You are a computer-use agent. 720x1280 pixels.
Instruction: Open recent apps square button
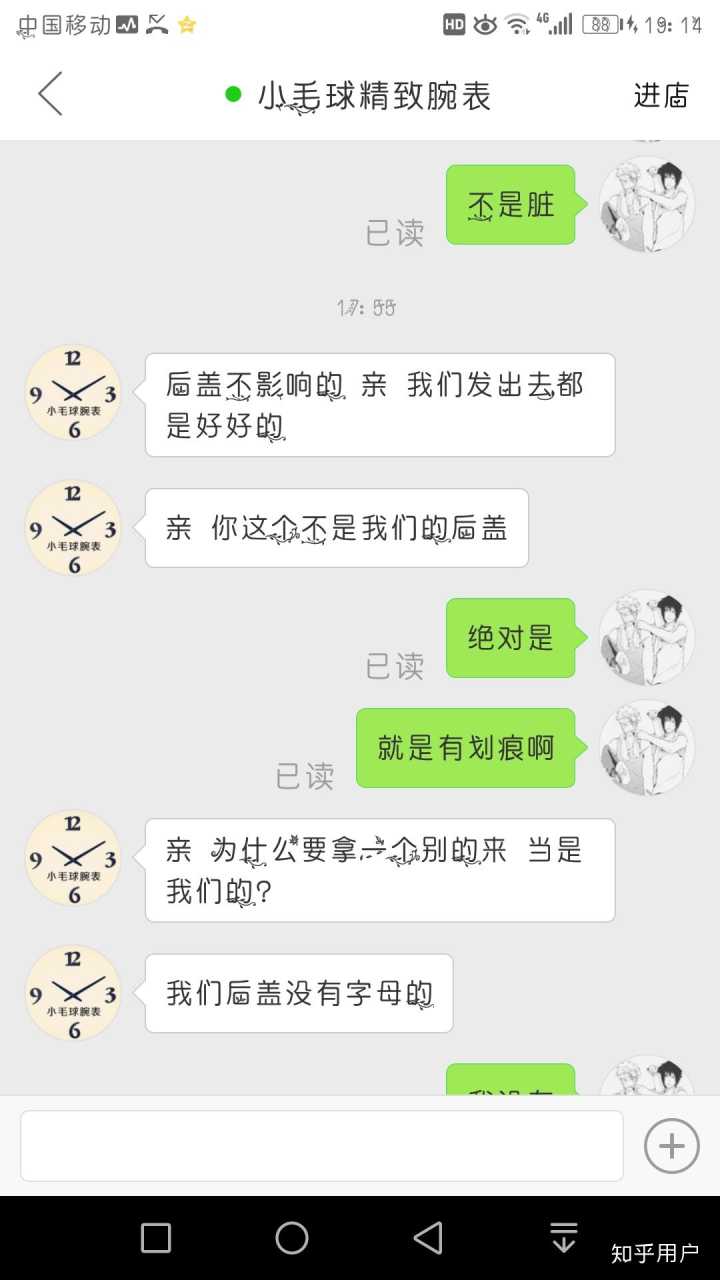click(156, 1238)
